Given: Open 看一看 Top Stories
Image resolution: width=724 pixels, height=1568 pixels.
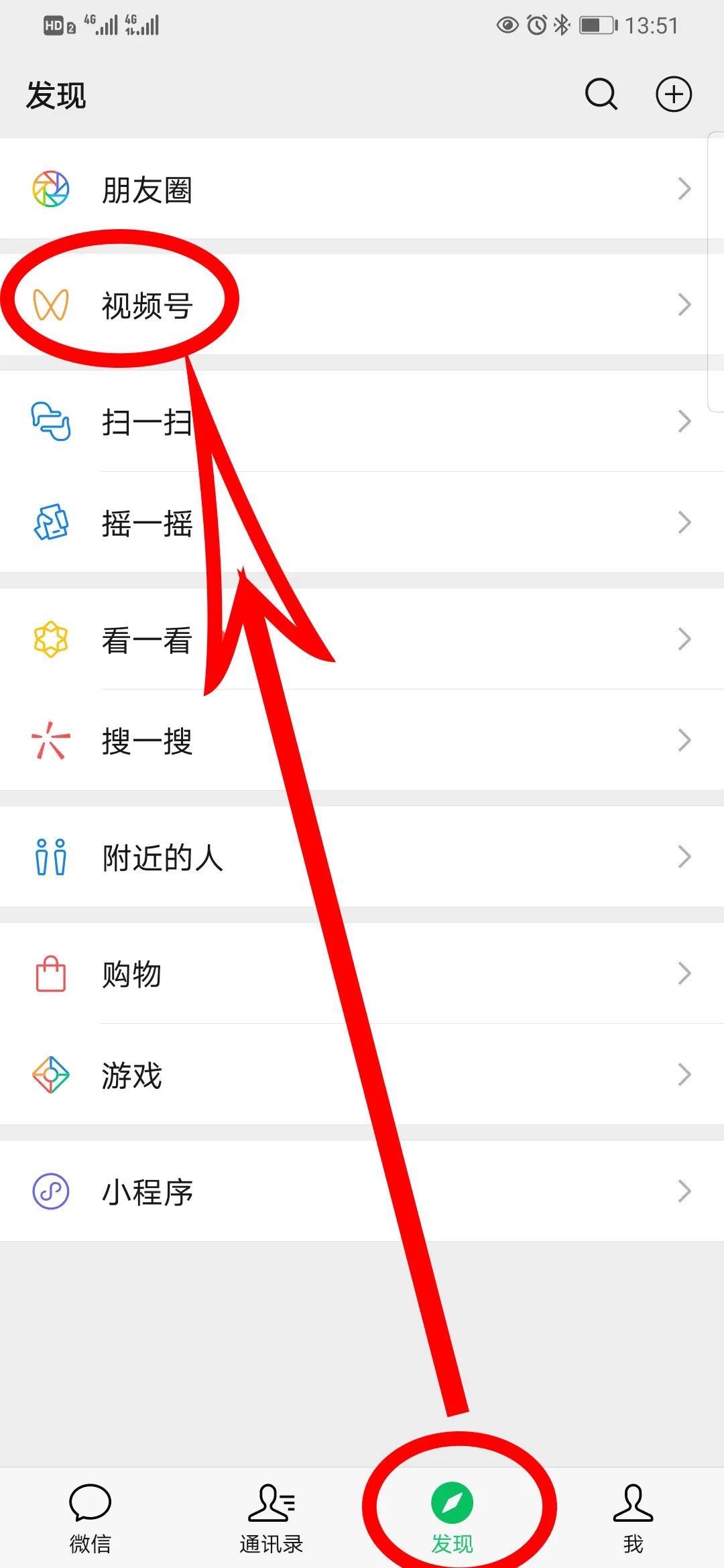Looking at the screenshot, I should point(362,639).
